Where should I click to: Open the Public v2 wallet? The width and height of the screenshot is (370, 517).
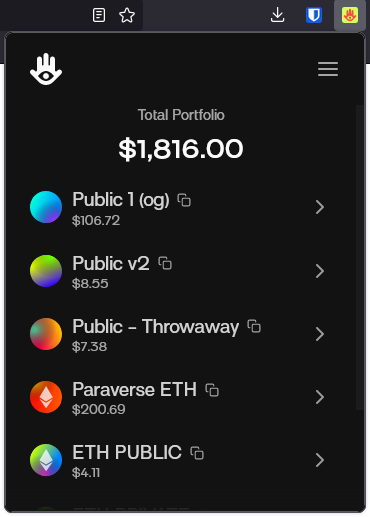click(177, 271)
